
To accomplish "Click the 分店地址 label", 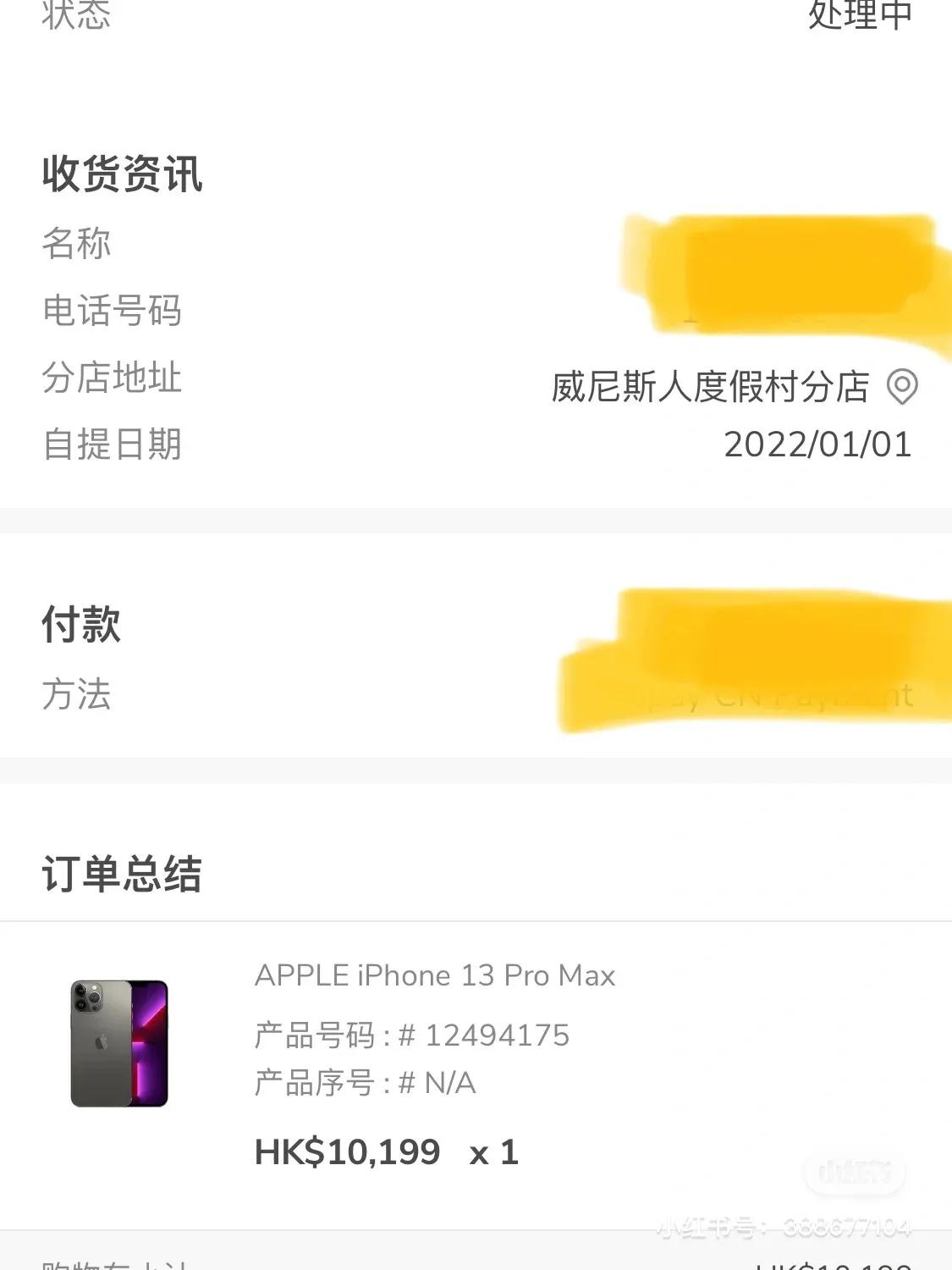I will pos(112,379).
